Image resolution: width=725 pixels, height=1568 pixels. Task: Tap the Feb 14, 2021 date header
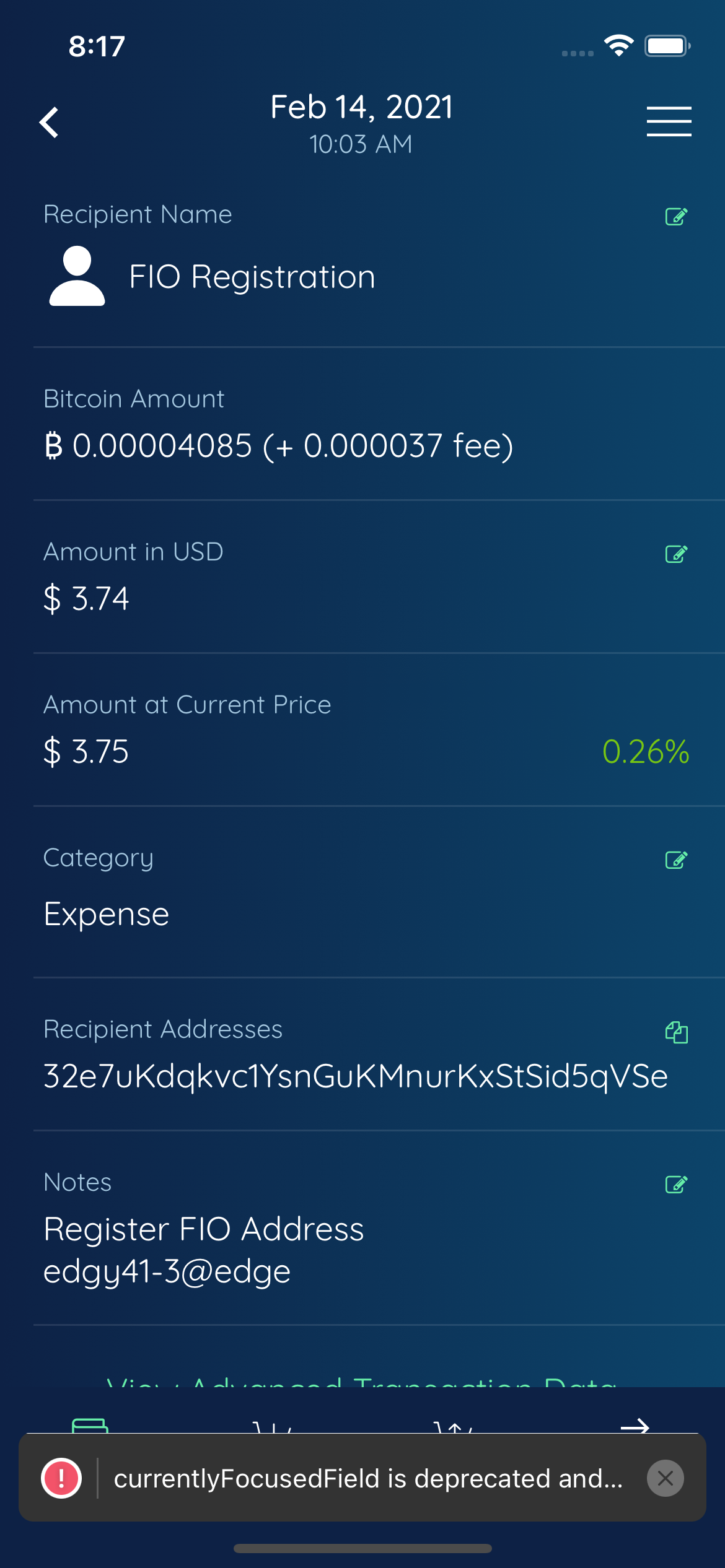point(361,107)
